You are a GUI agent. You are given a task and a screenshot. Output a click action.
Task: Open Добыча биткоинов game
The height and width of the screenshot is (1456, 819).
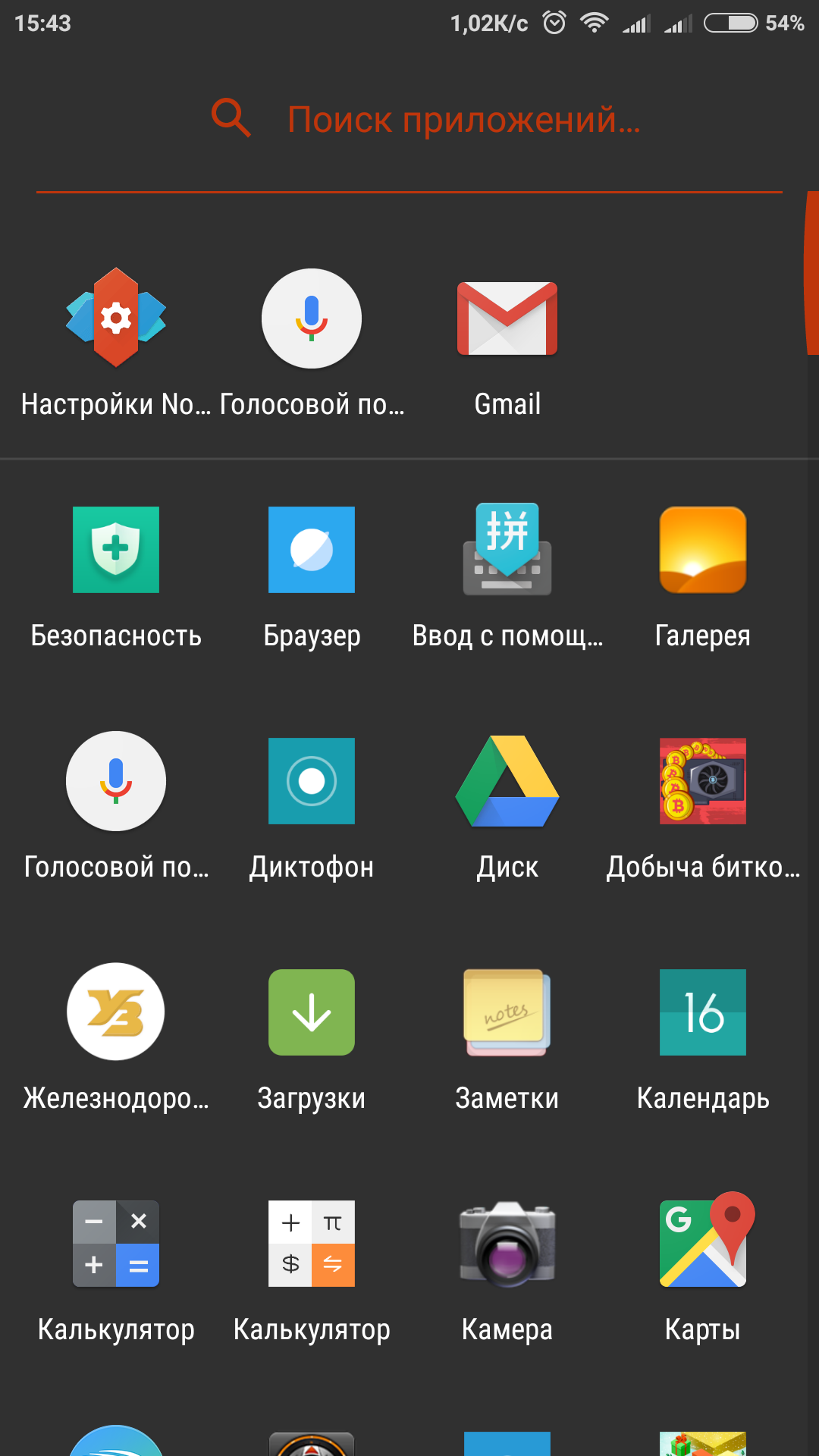click(x=703, y=781)
